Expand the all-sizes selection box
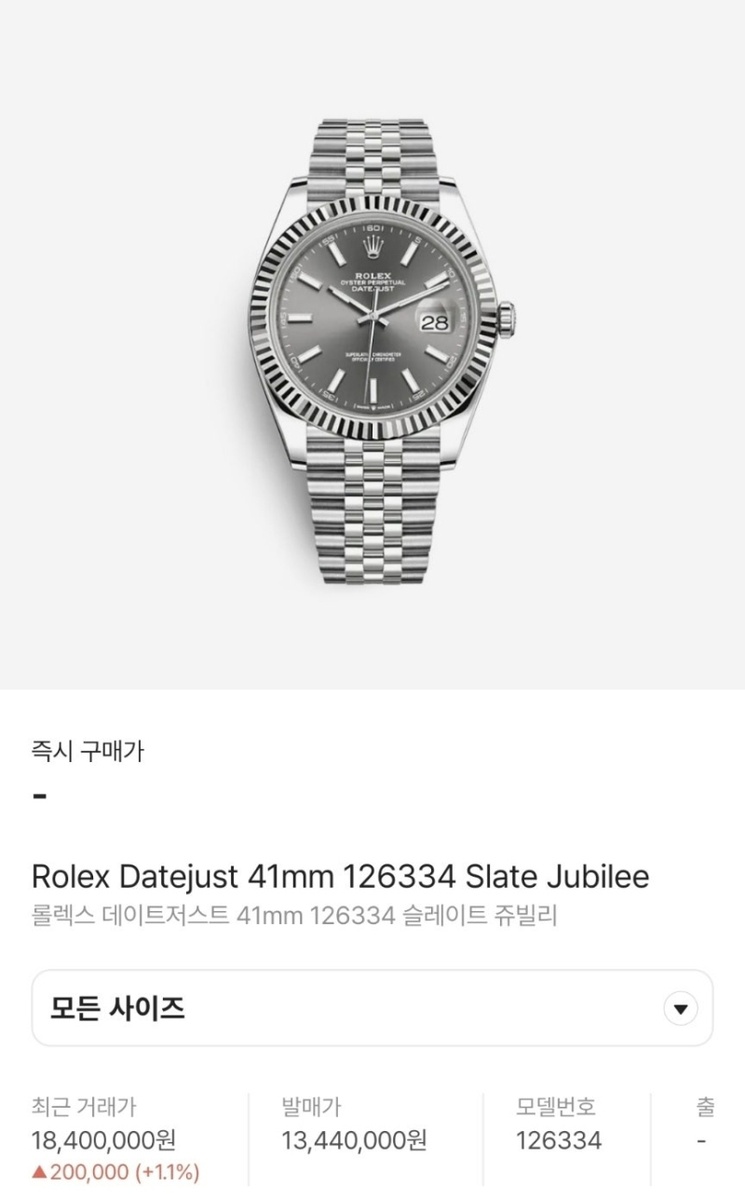Image resolution: width=745 pixels, height=1200 pixels. 372,1009
